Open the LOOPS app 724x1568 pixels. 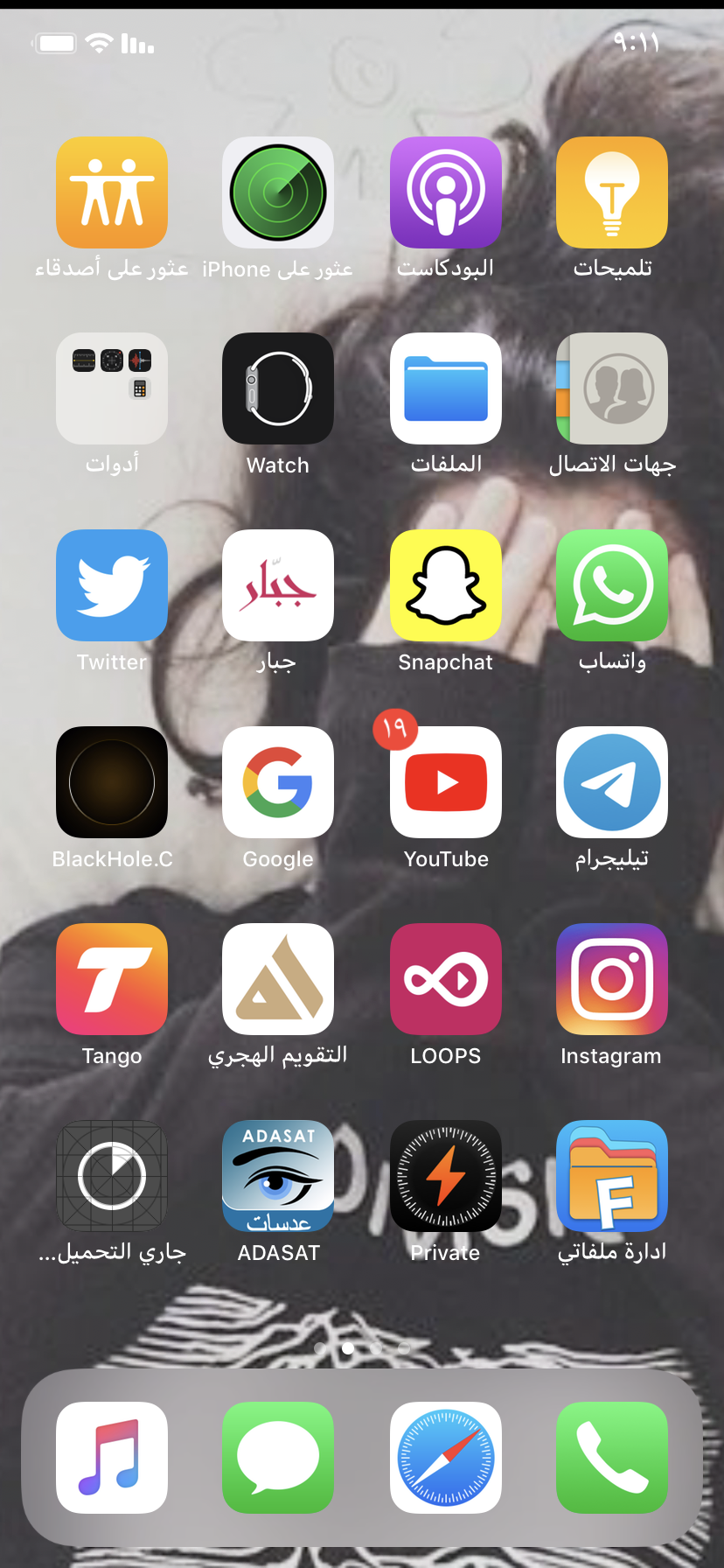pos(446,979)
